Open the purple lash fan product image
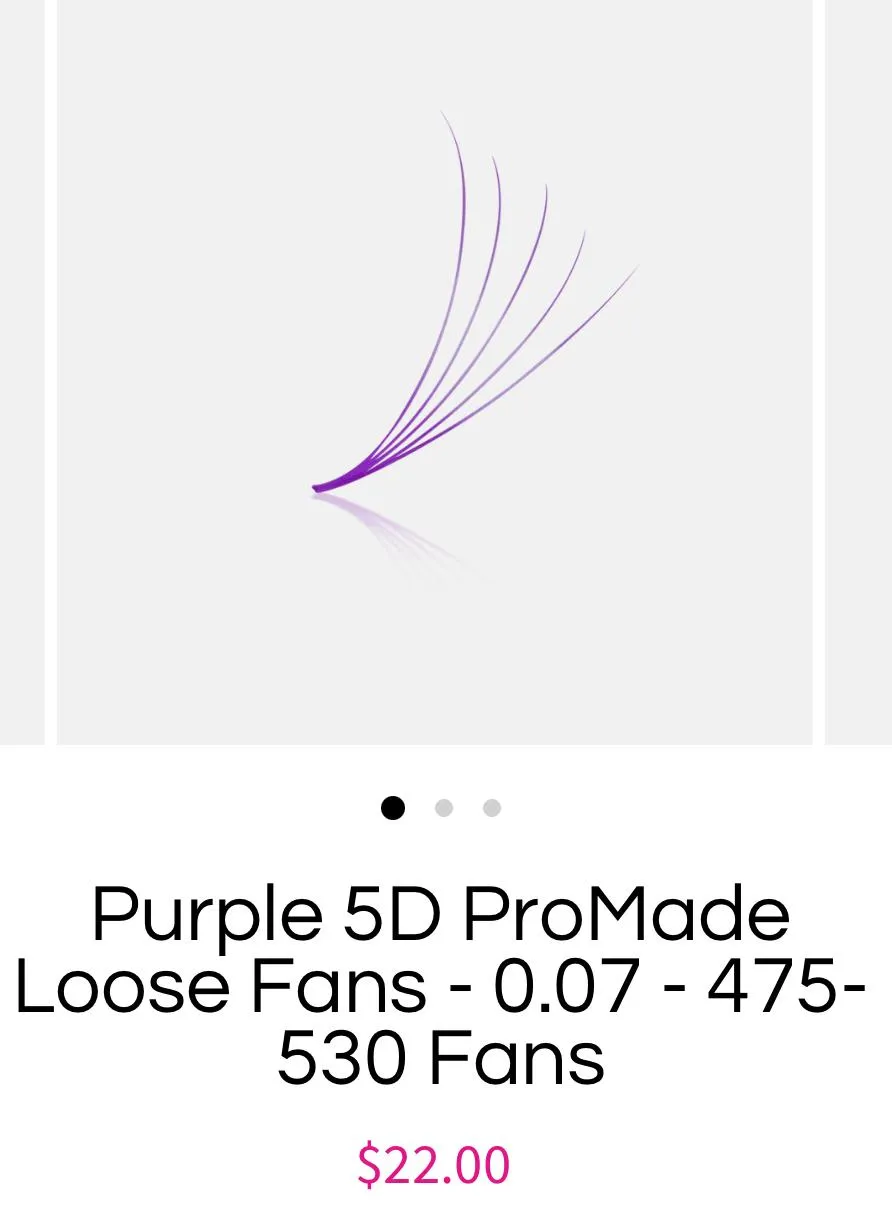Screen dimensions: 892x1222 tap(434, 370)
